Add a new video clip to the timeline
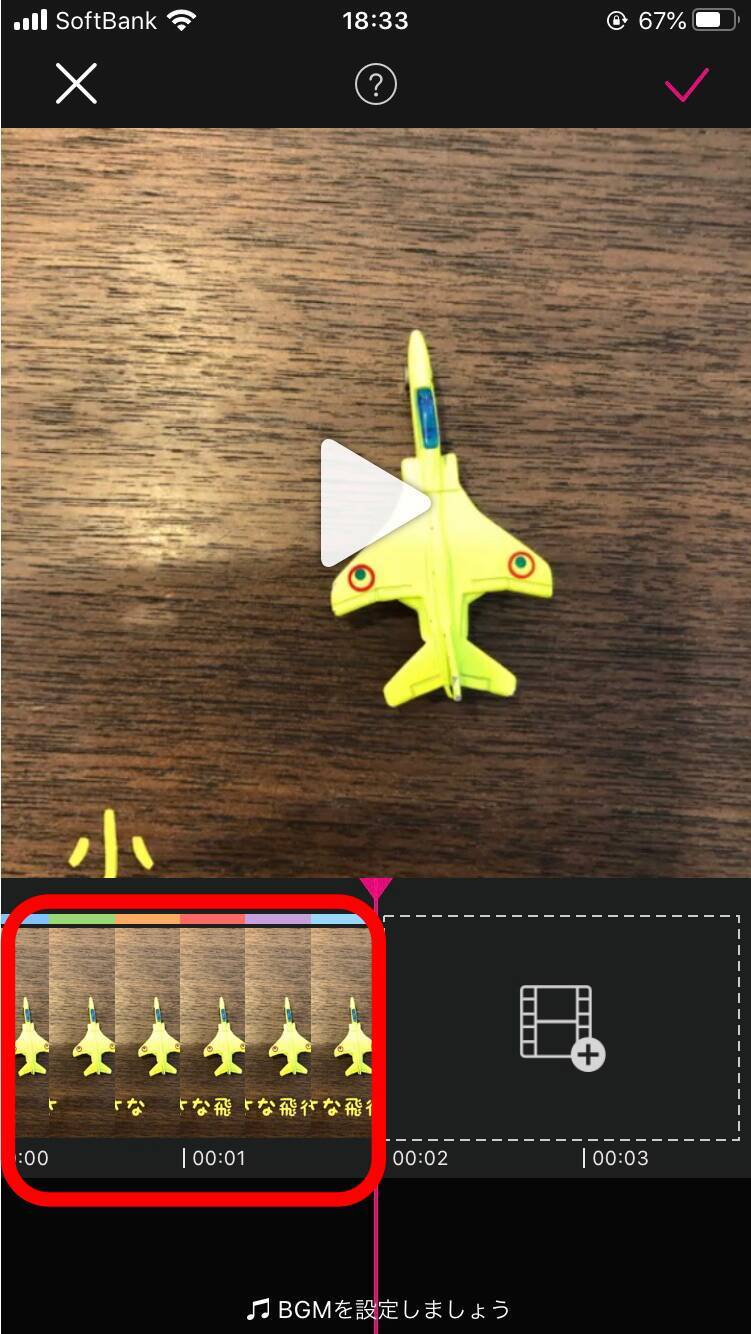This screenshot has height=1334, width=751. click(x=562, y=1028)
